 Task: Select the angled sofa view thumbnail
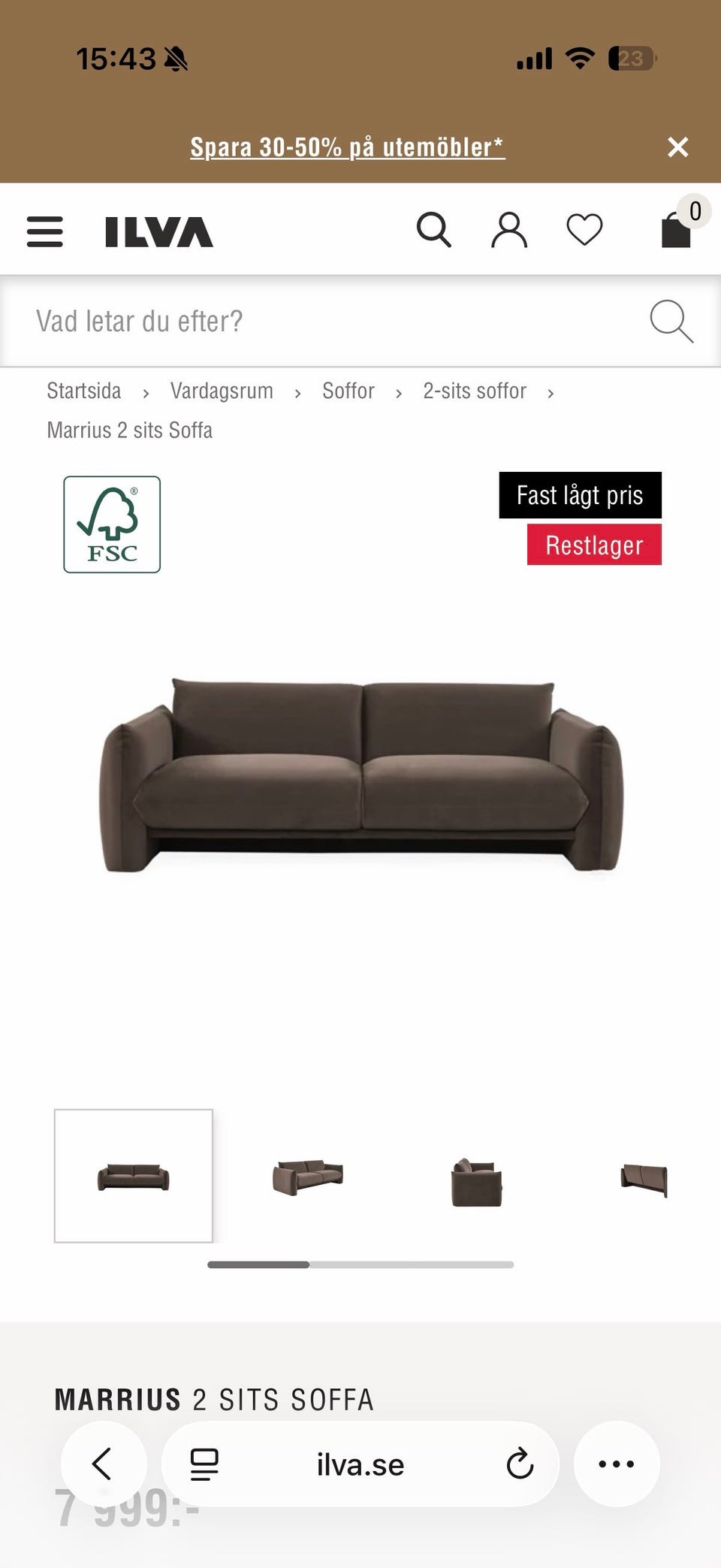pyautogui.click(x=308, y=1177)
